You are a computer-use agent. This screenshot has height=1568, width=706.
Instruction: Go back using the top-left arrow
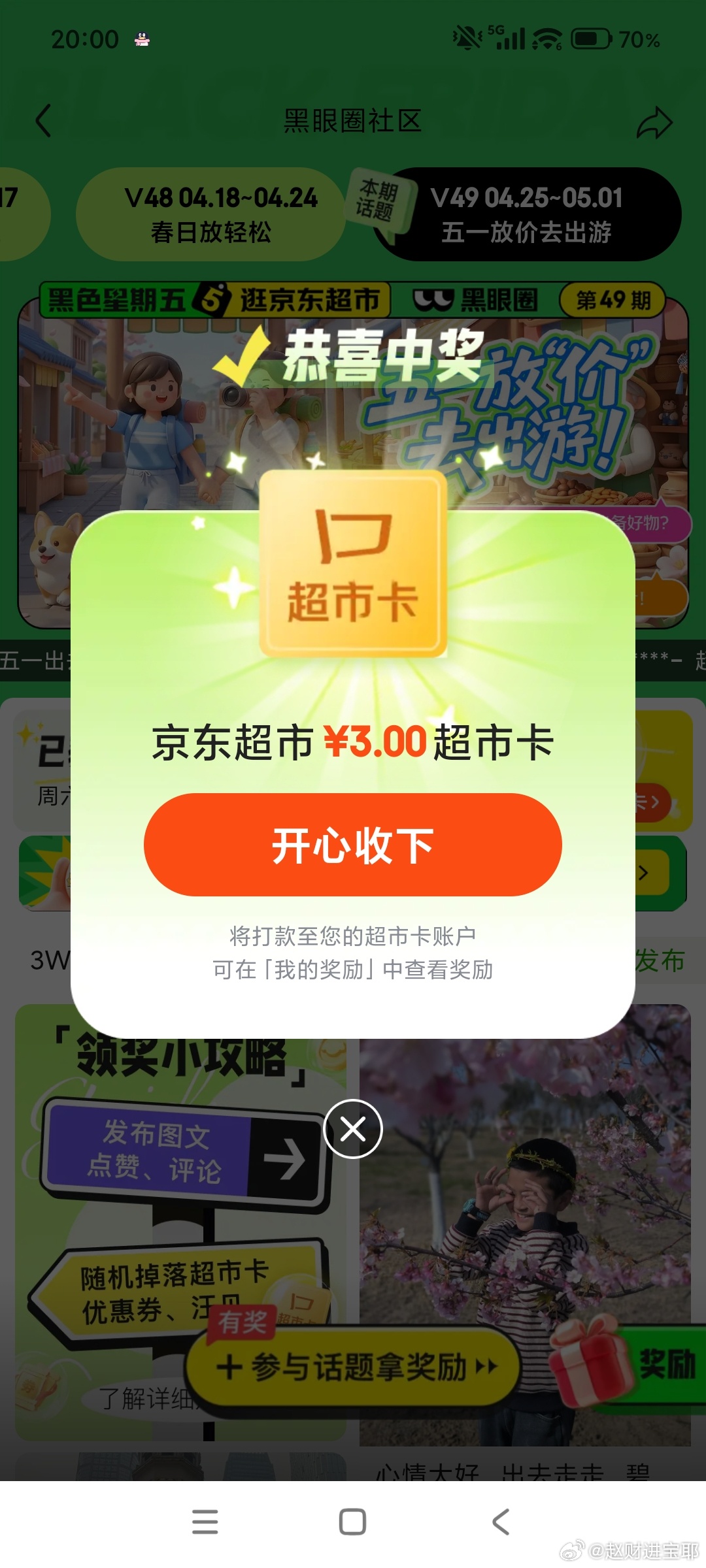coord(43,121)
